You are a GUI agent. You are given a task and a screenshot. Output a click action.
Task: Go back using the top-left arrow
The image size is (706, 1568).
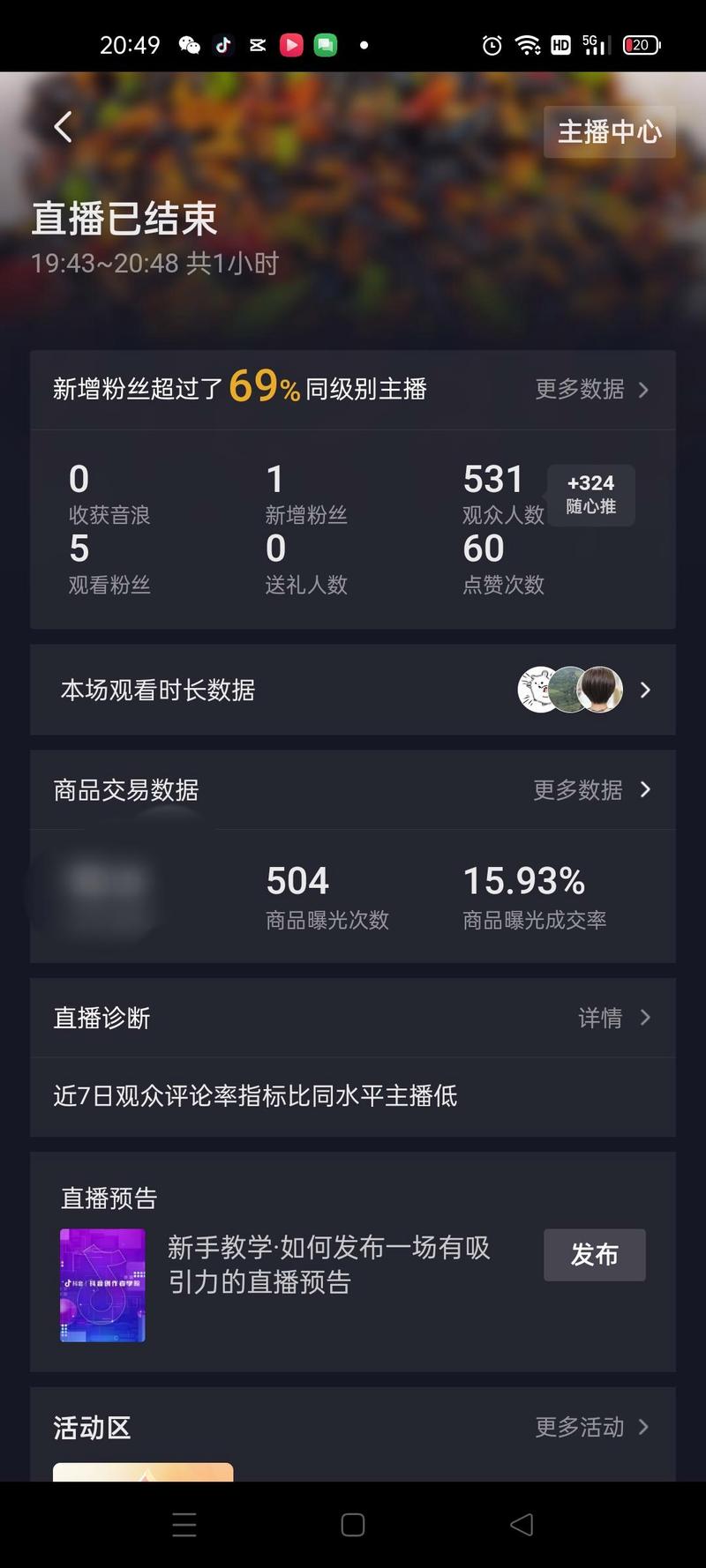coord(64,128)
